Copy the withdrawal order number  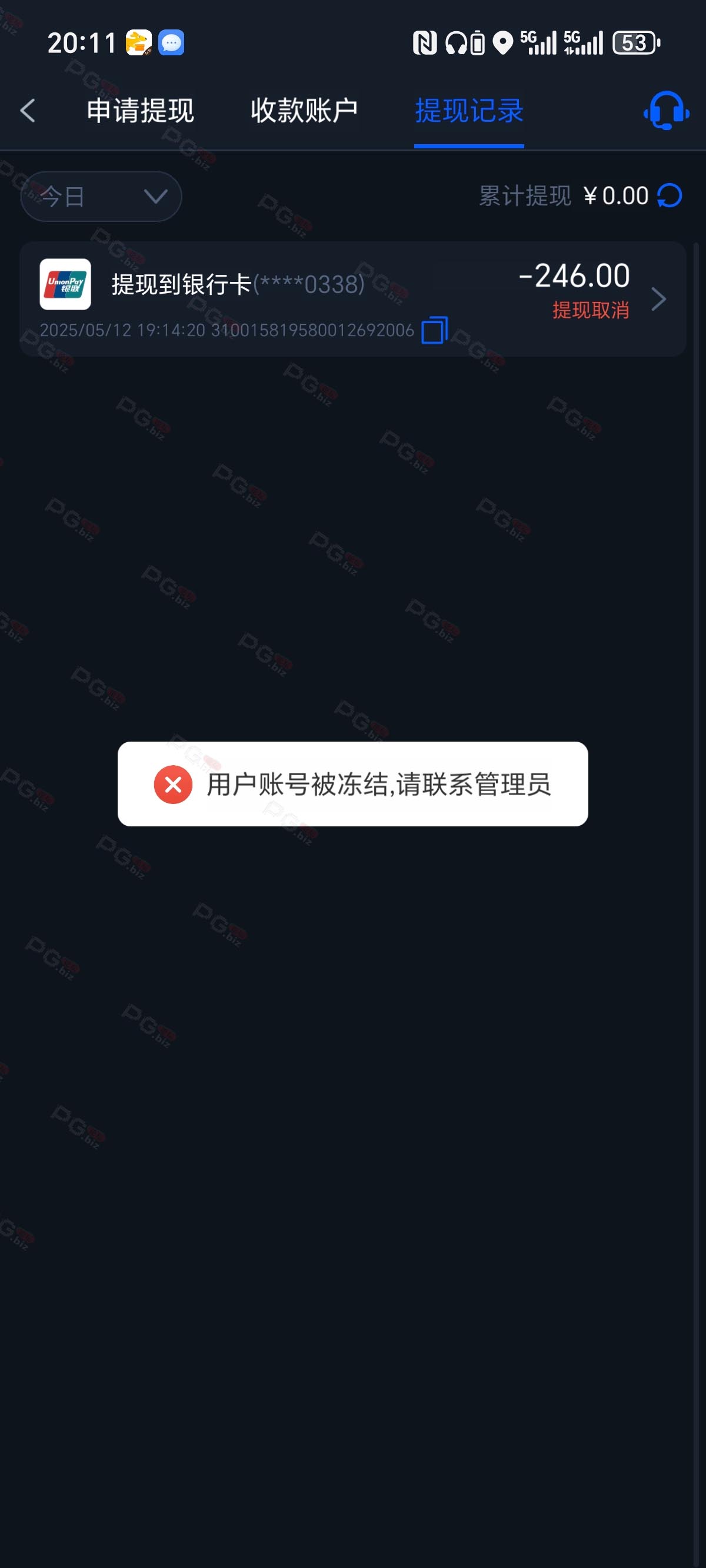[435, 331]
